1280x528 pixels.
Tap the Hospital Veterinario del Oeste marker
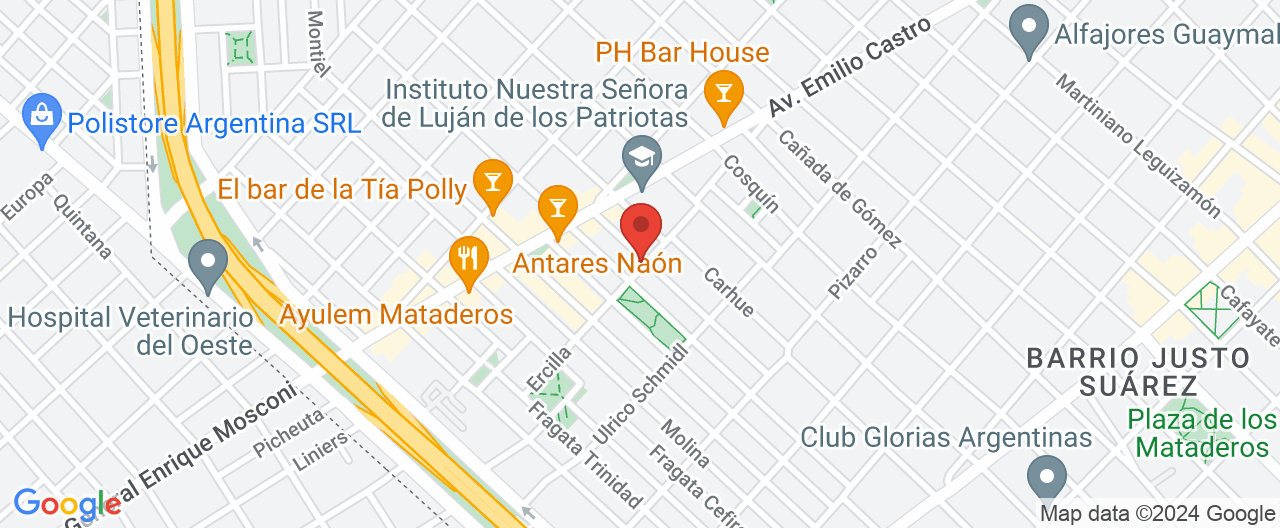tap(208, 264)
